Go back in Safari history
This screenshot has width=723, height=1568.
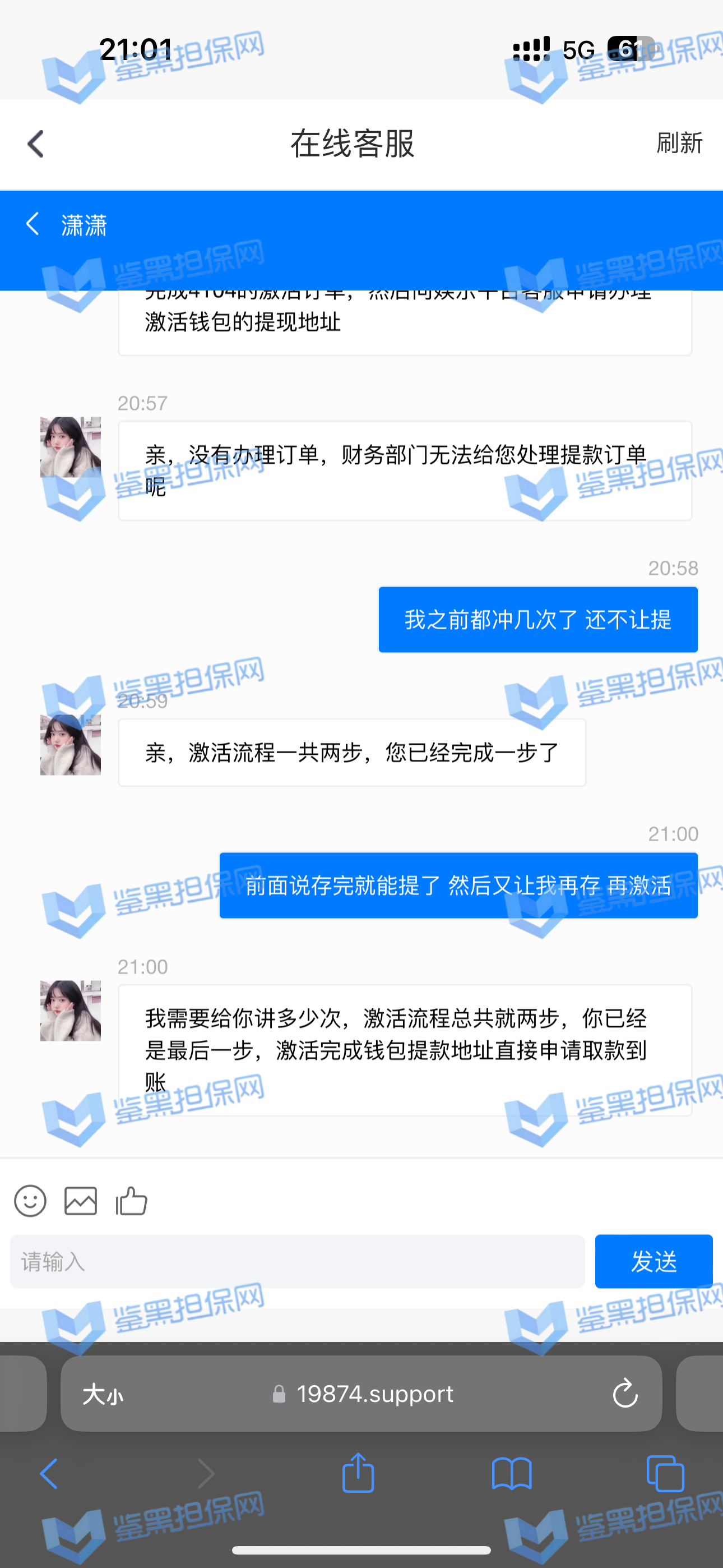pos(49,1474)
